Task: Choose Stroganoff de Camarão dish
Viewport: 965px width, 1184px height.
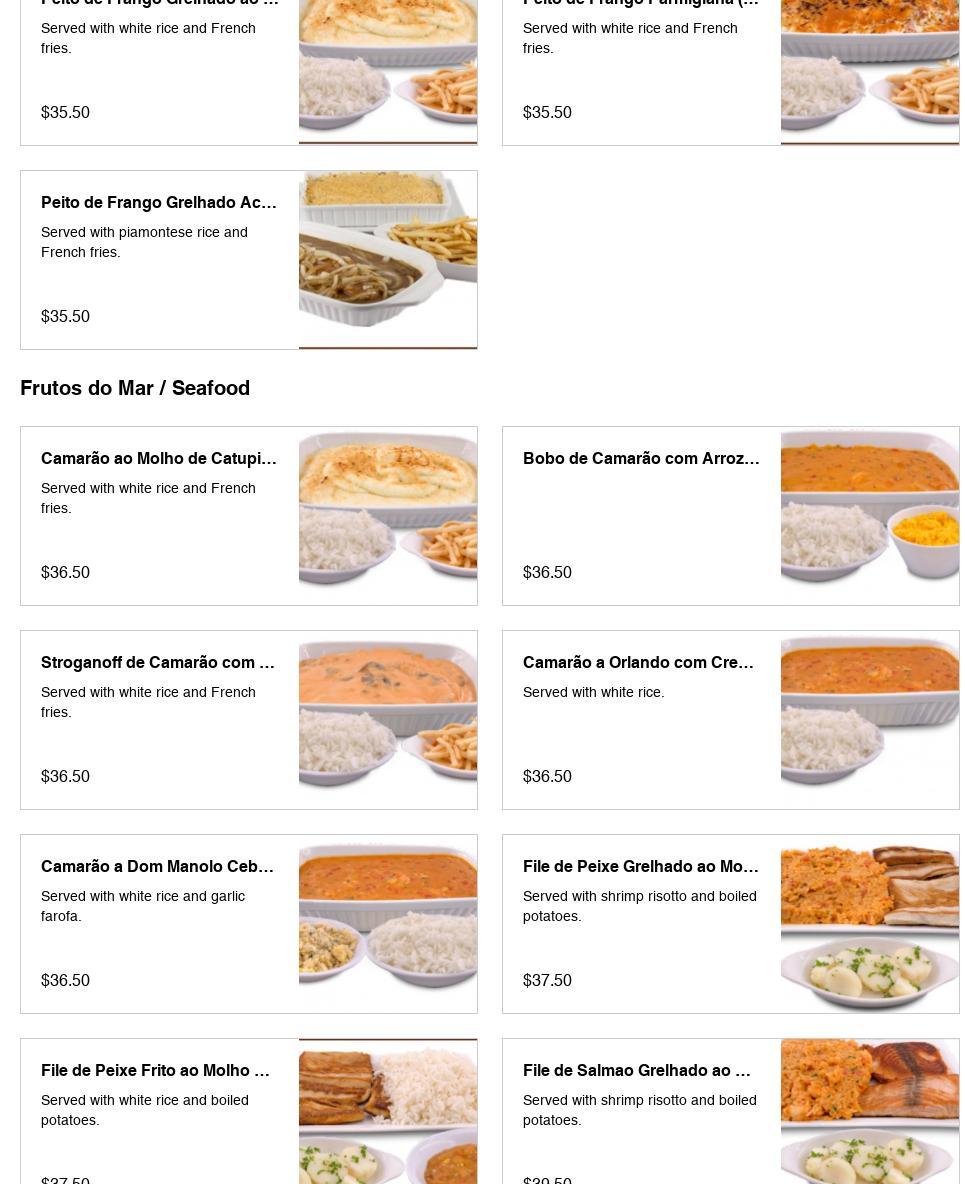Action: pos(158,663)
